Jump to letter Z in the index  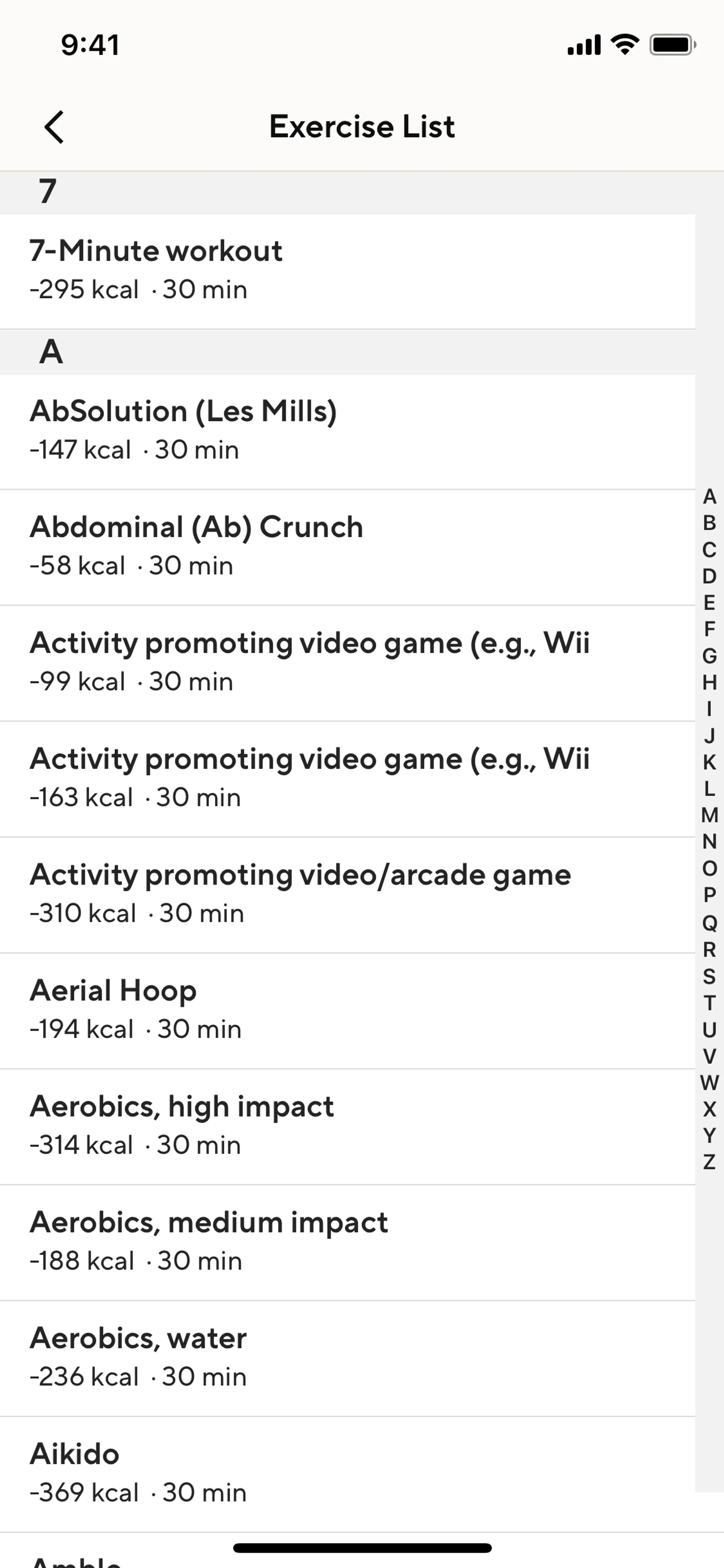tap(709, 1162)
